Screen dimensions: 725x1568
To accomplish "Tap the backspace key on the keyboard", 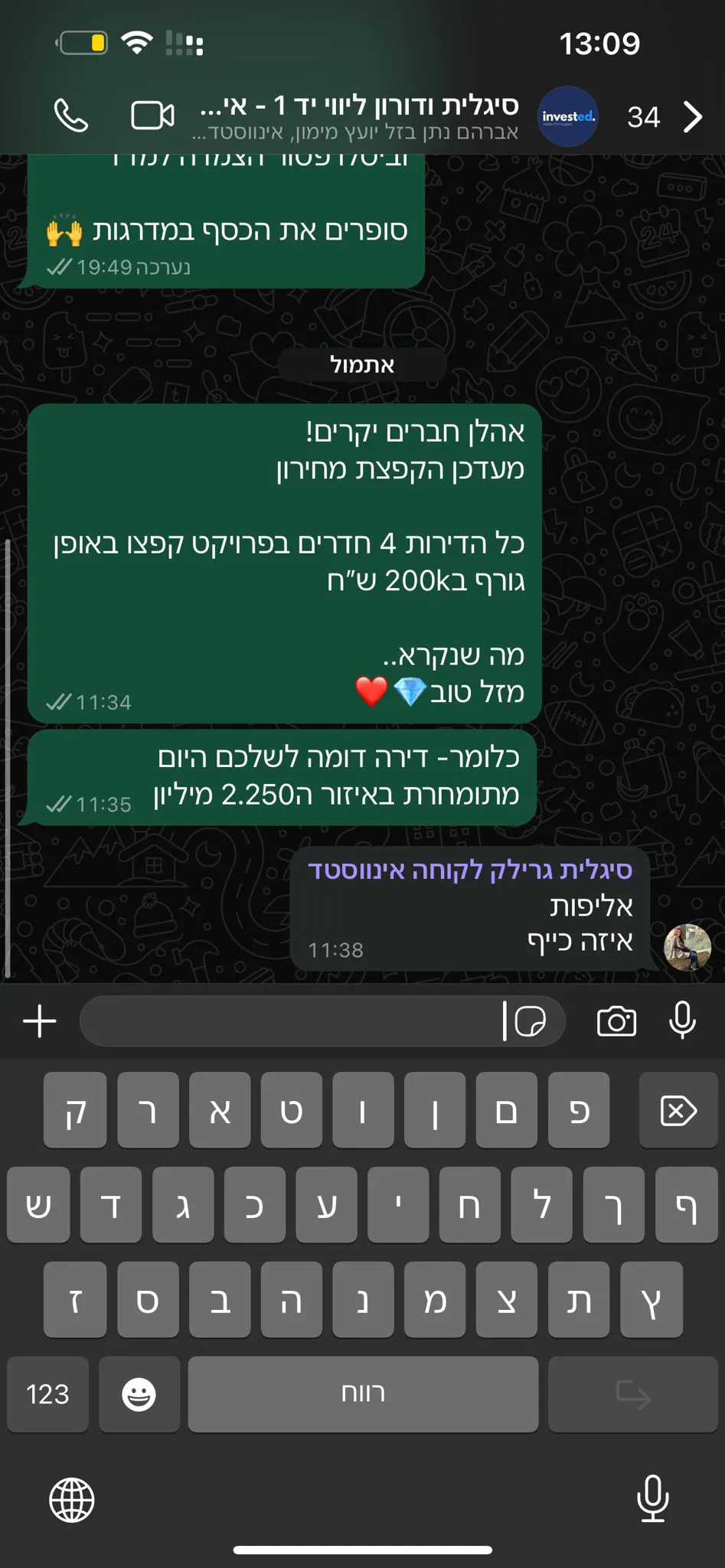I will (678, 1110).
